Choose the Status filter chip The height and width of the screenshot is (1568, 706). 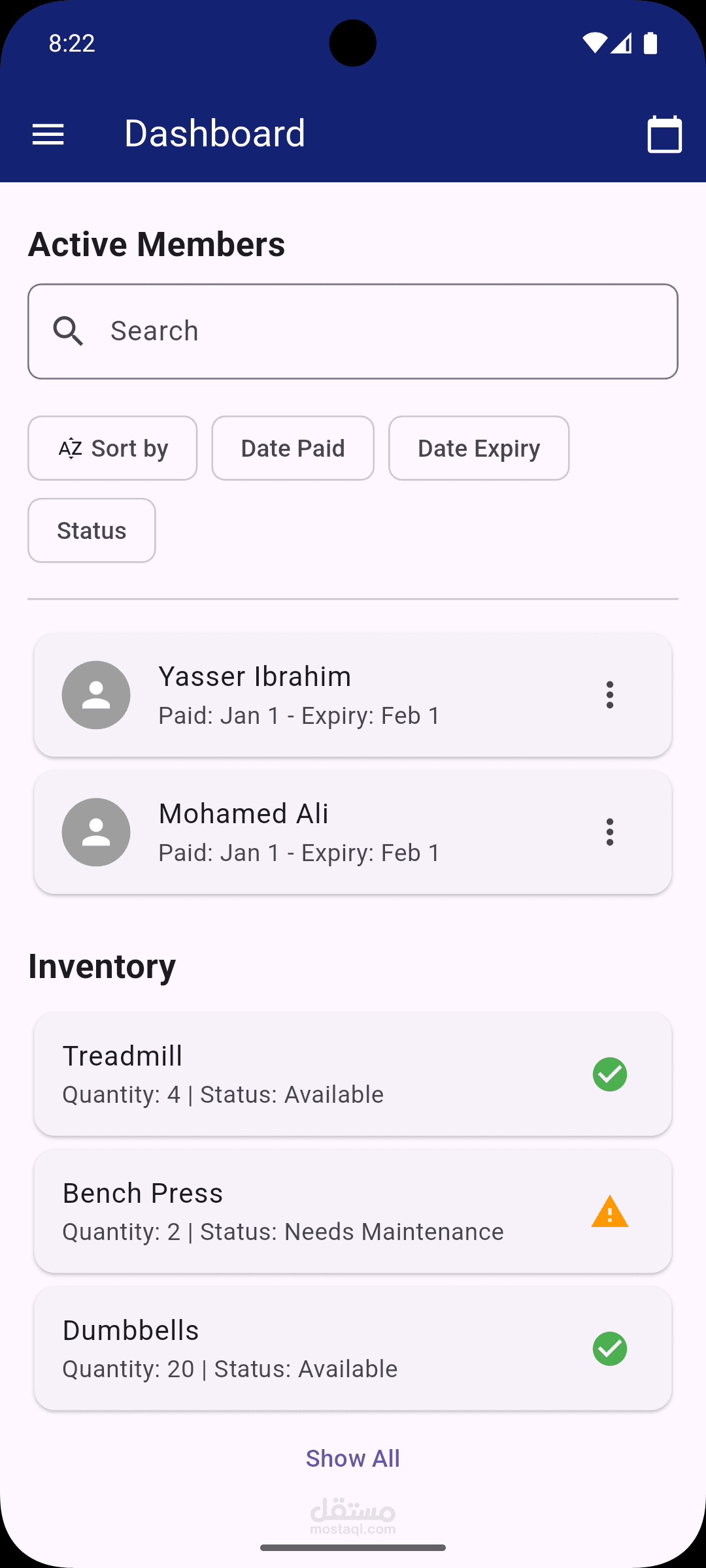tap(92, 531)
